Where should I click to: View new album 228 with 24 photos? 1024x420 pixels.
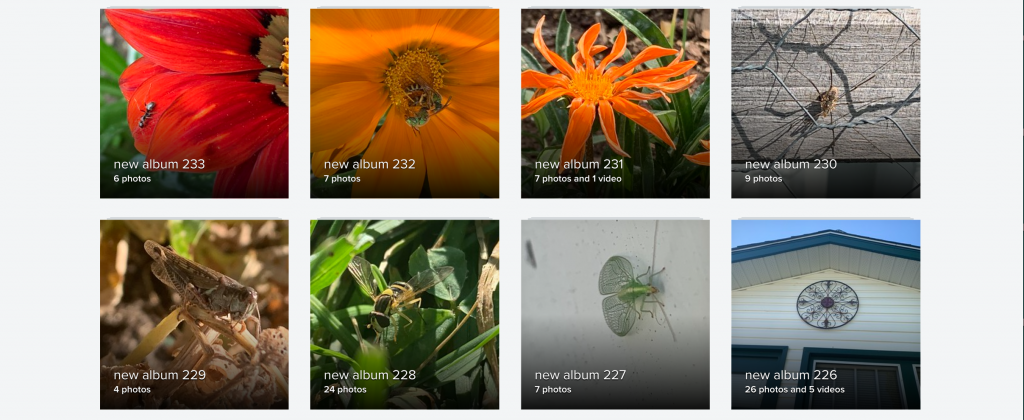(x=404, y=314)
